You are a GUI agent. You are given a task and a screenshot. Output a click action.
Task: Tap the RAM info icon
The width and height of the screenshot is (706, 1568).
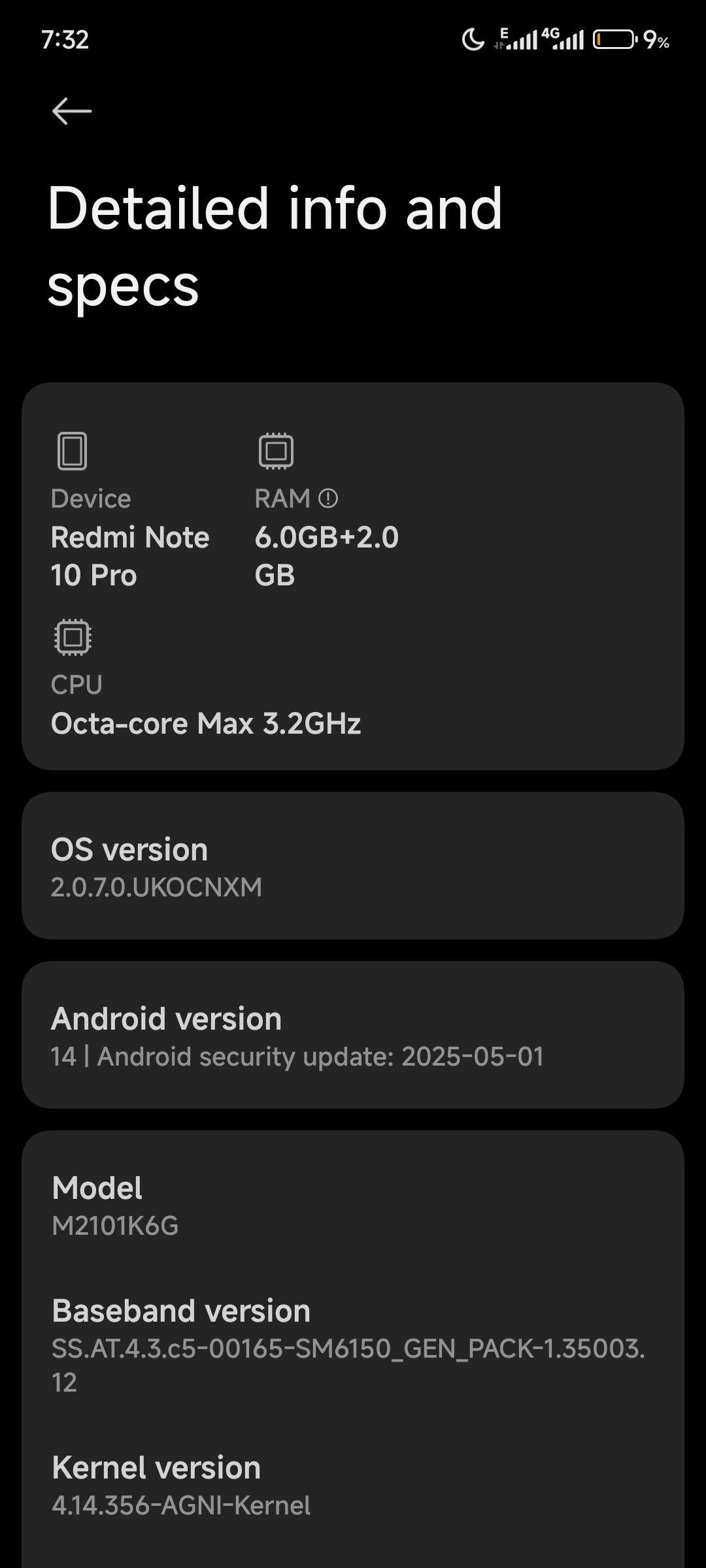[328, 499]
